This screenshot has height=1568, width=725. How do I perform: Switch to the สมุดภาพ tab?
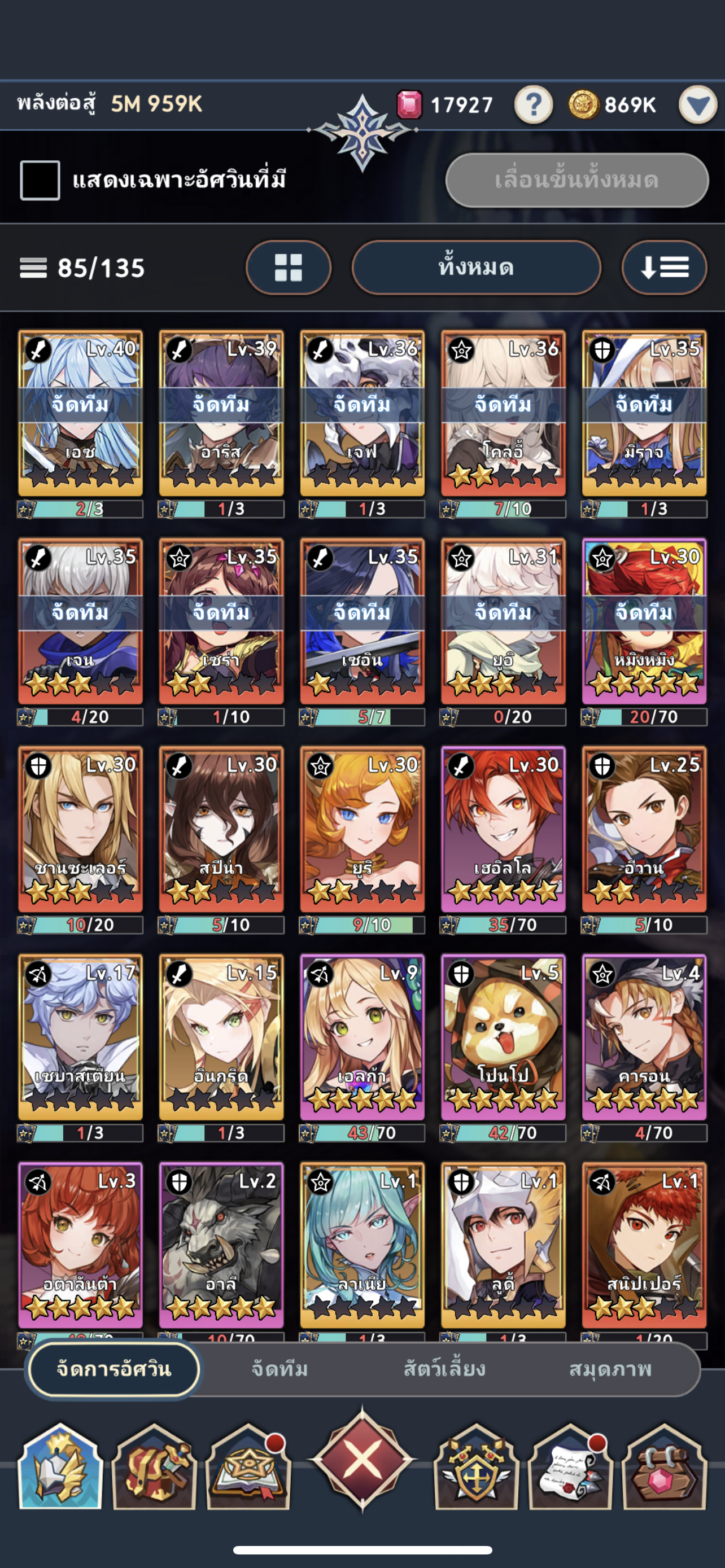(x=610, y=1369)
